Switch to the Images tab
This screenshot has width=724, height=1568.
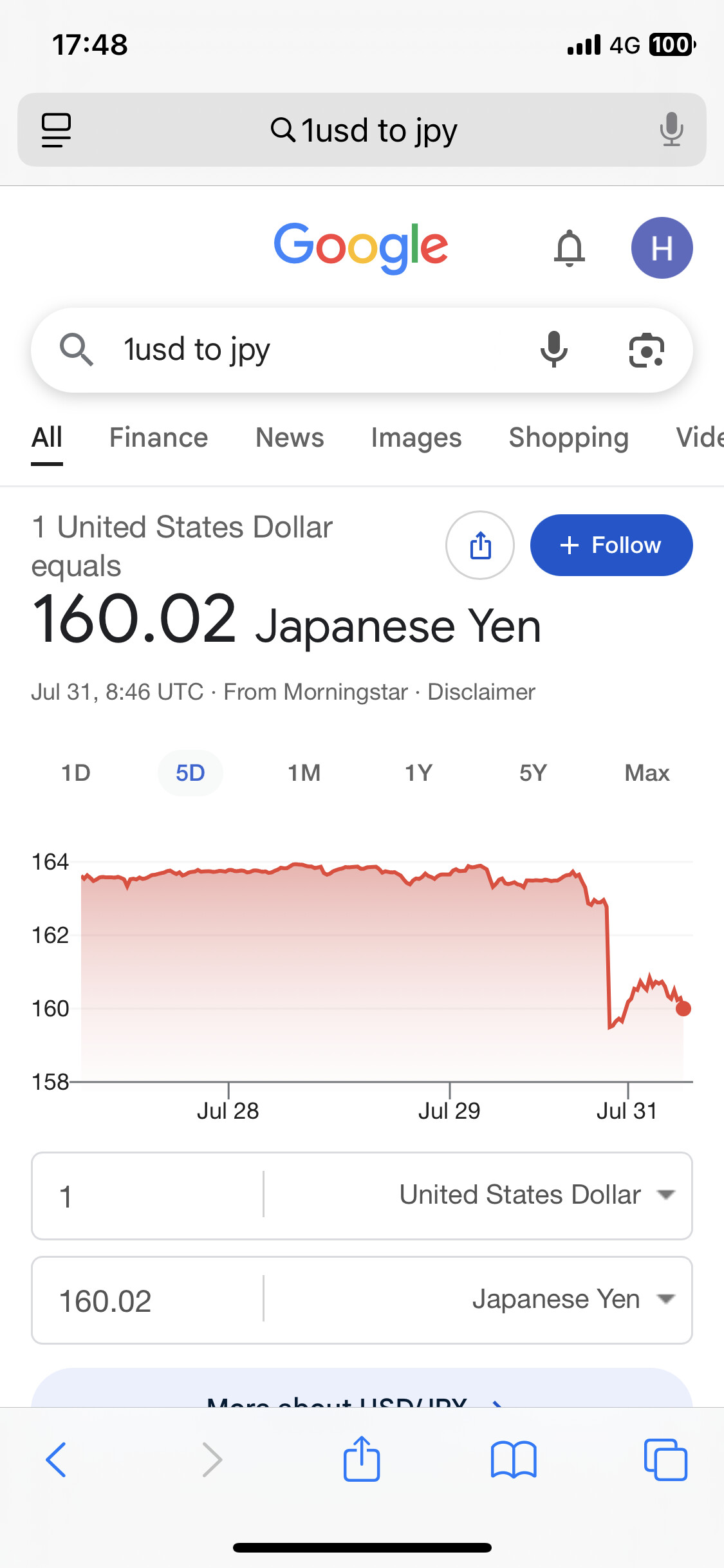[416, 438]
